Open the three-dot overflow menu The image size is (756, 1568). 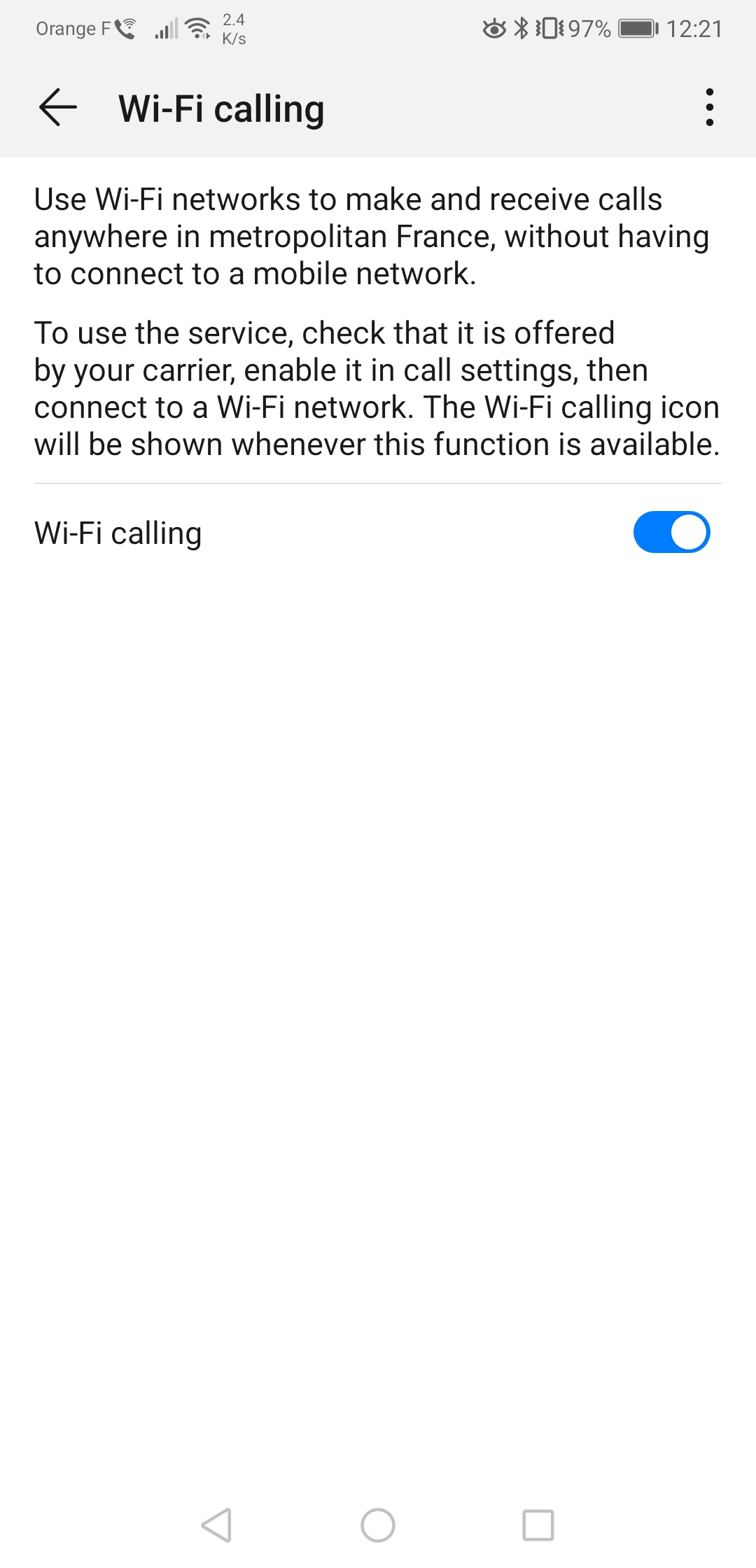[x=709, y=108]
